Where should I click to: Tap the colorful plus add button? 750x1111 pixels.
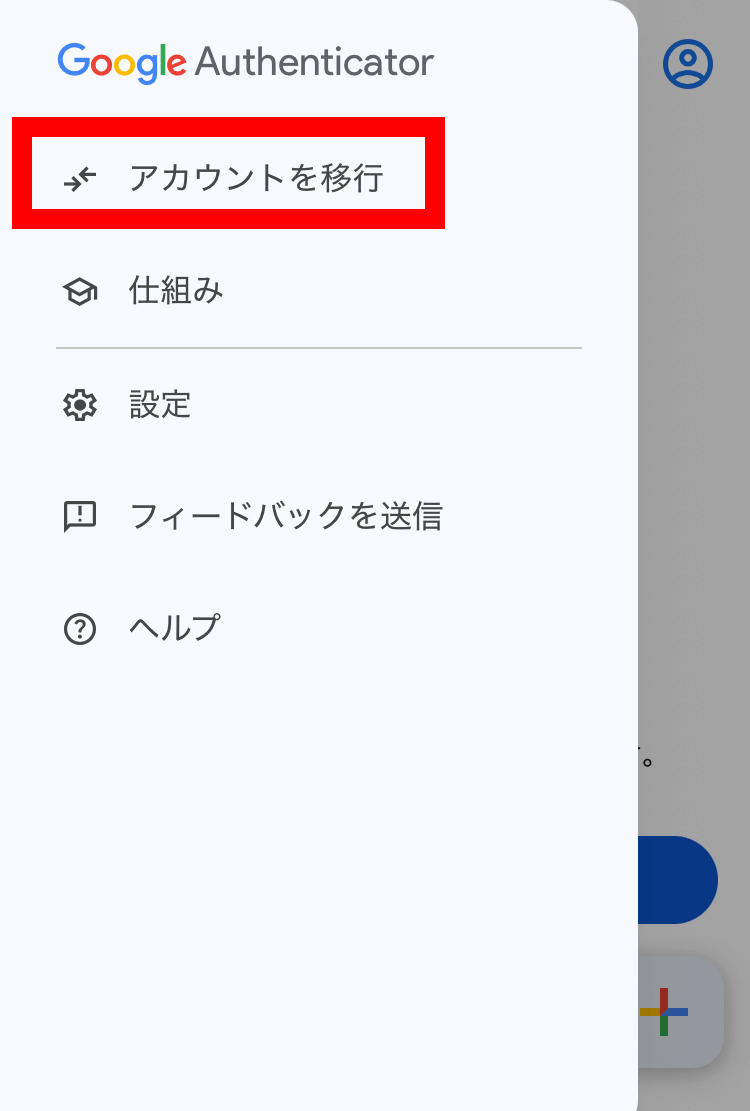[666, 1011]
